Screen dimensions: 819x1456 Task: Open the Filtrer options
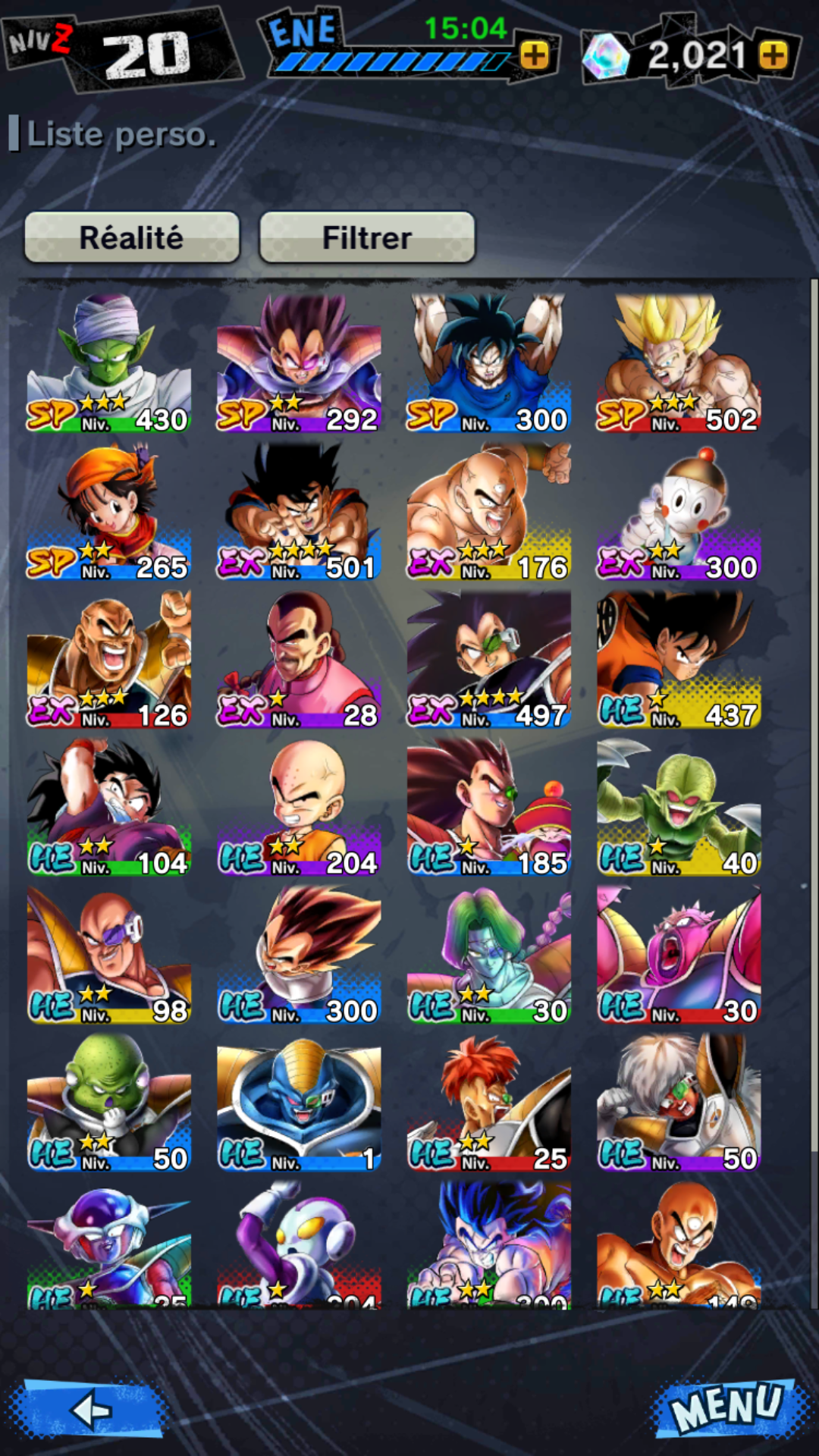click(x=367, y=237)
